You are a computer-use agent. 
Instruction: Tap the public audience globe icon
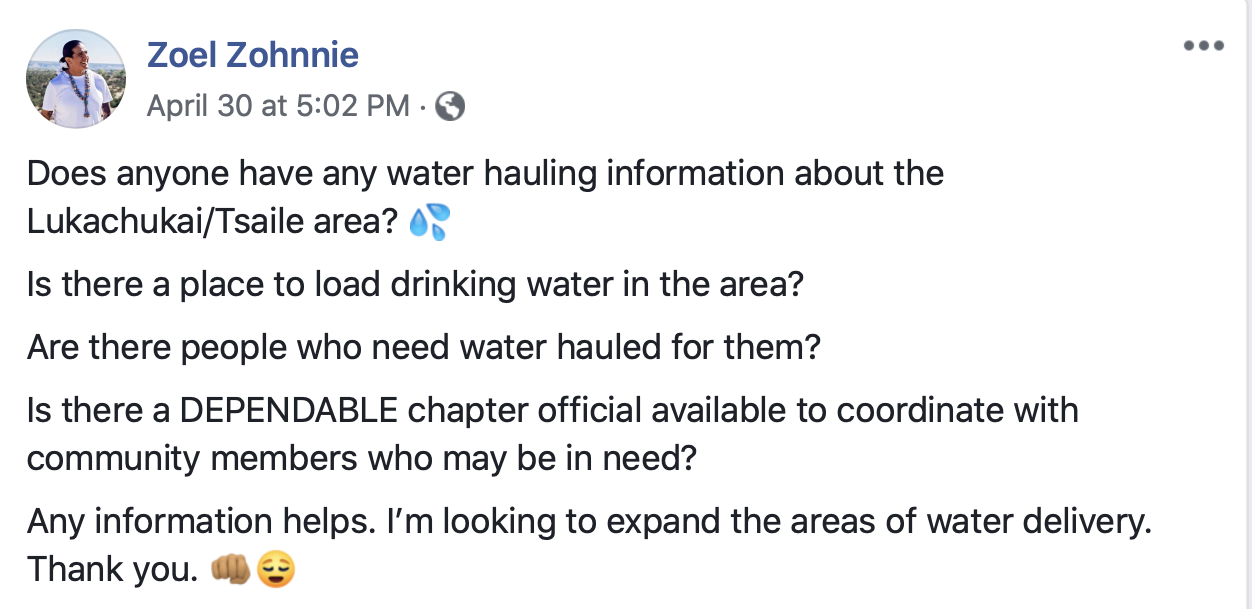pyautogui.click(x=451, y=106)
